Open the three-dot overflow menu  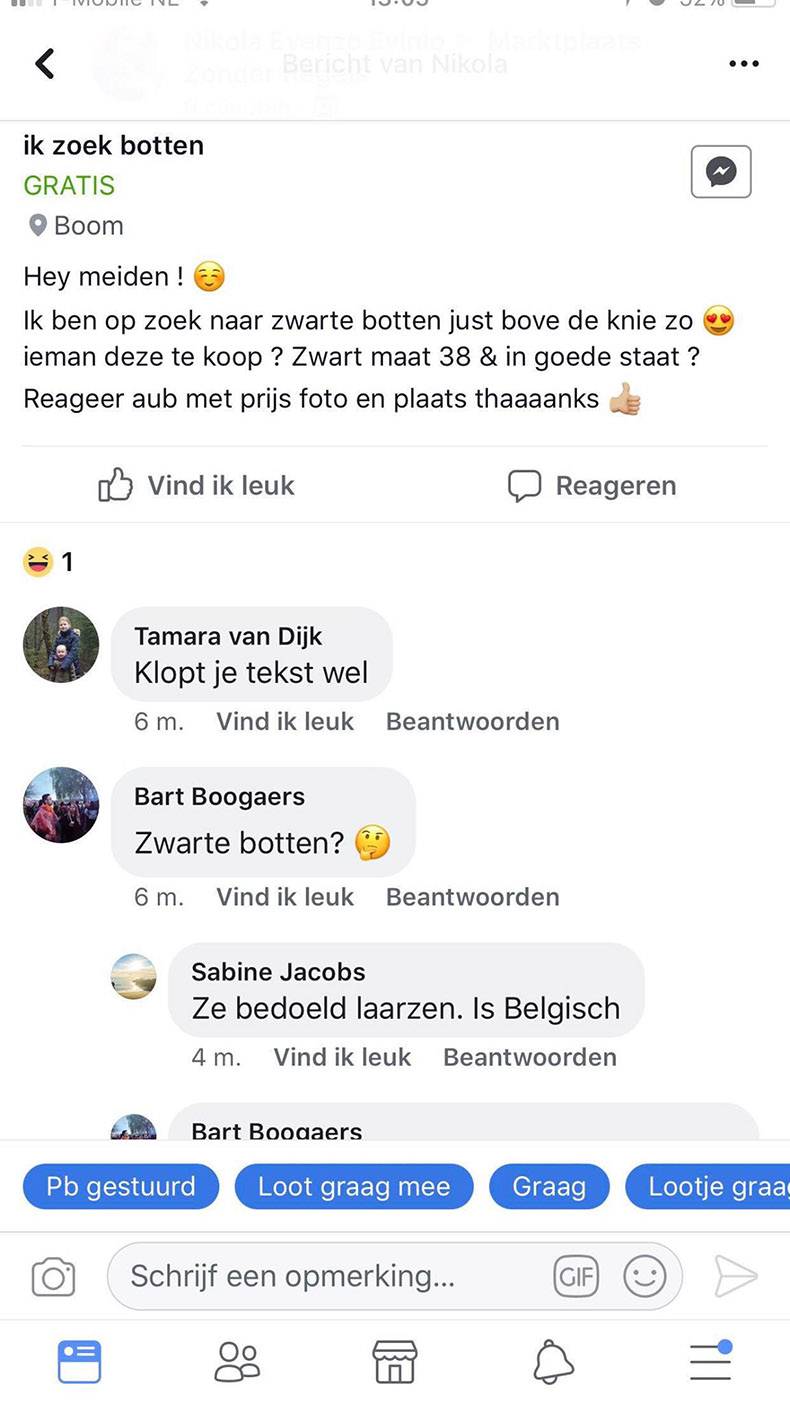point(743,64)
